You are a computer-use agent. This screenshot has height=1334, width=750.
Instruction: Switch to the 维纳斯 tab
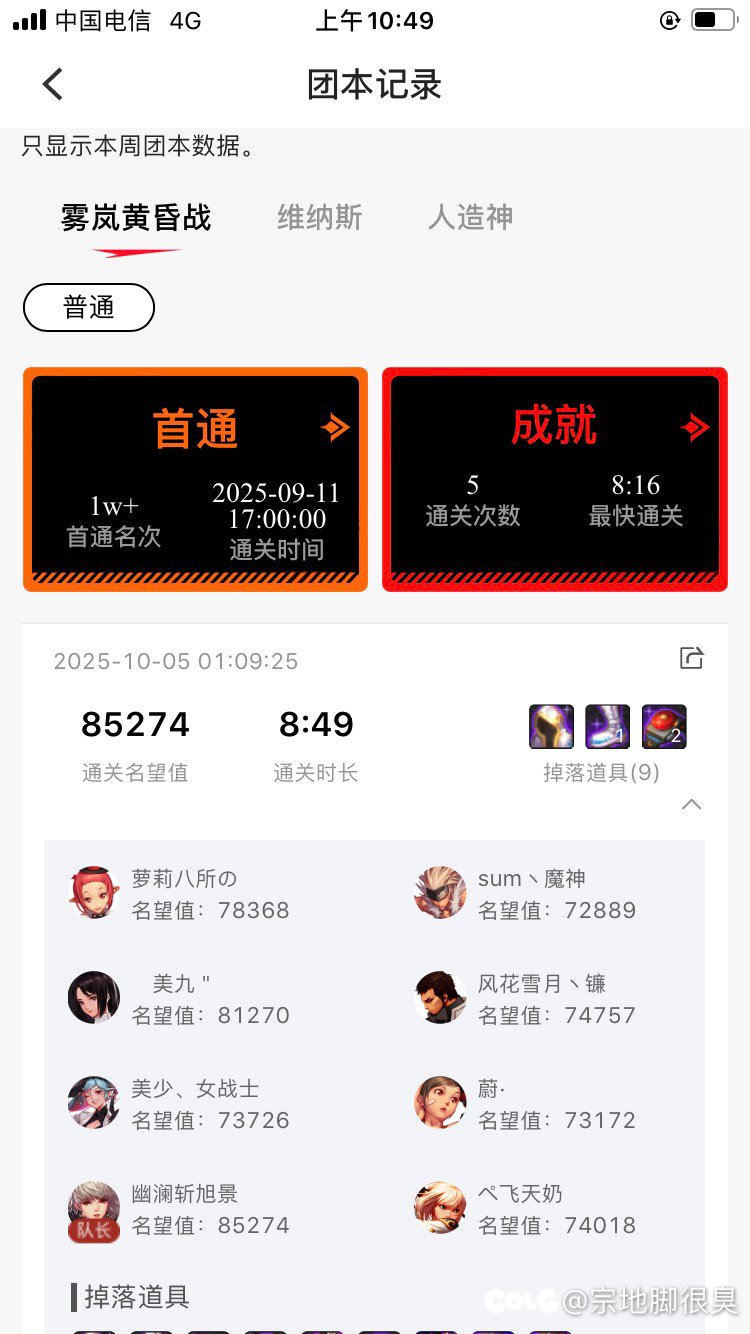click(x=319, y=217)
